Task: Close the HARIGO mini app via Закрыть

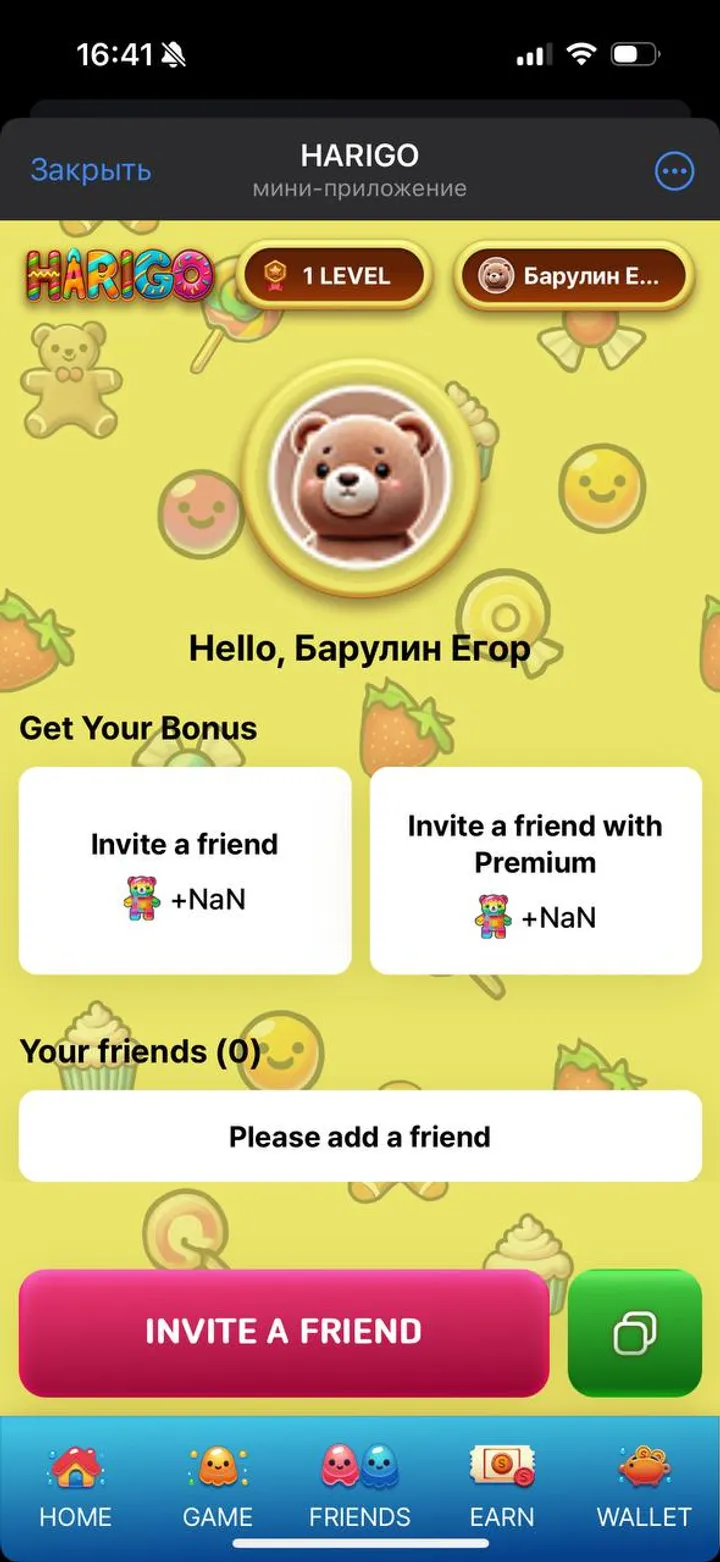Action: coord(91,170)
